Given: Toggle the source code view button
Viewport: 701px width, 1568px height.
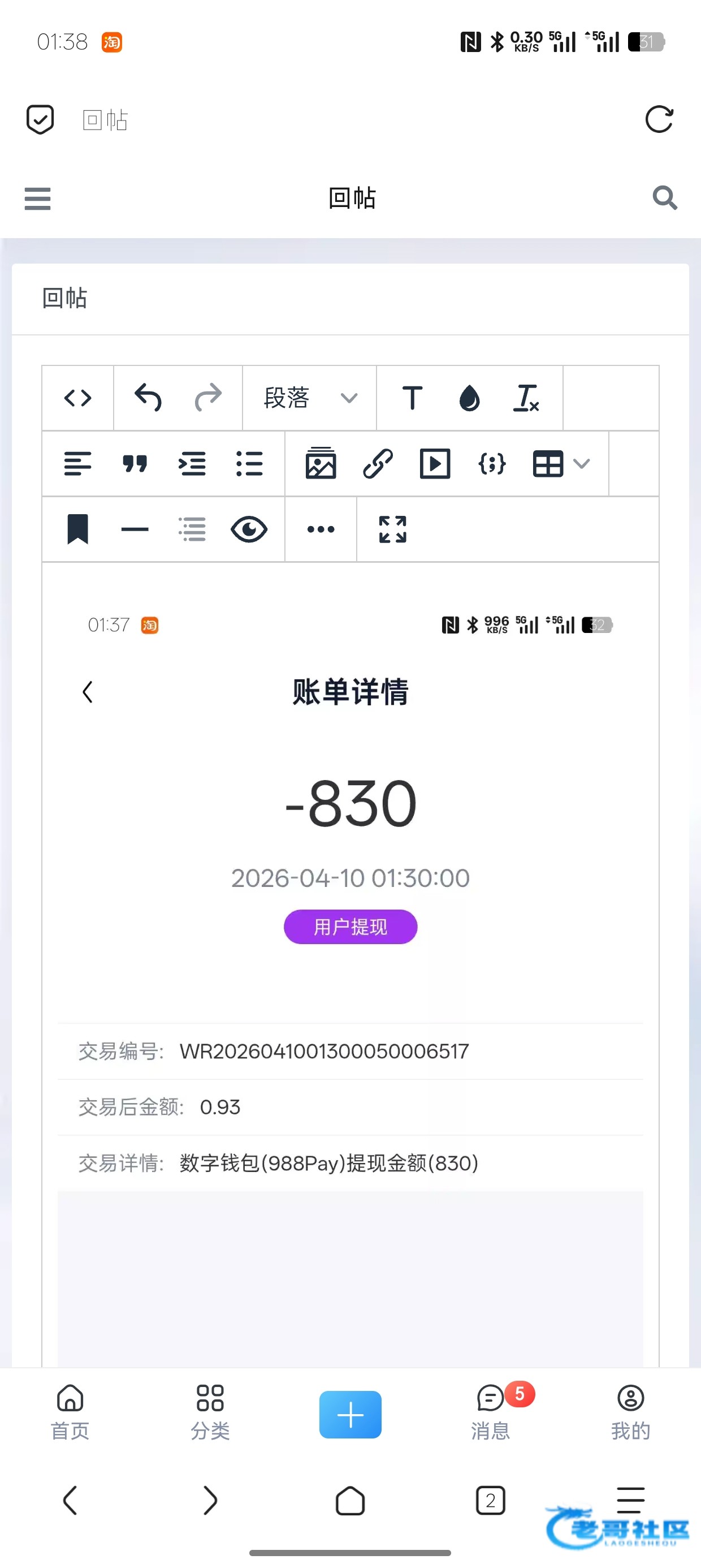Looking at the screenshot, I should pyautogui.click(x=78, y=398).
